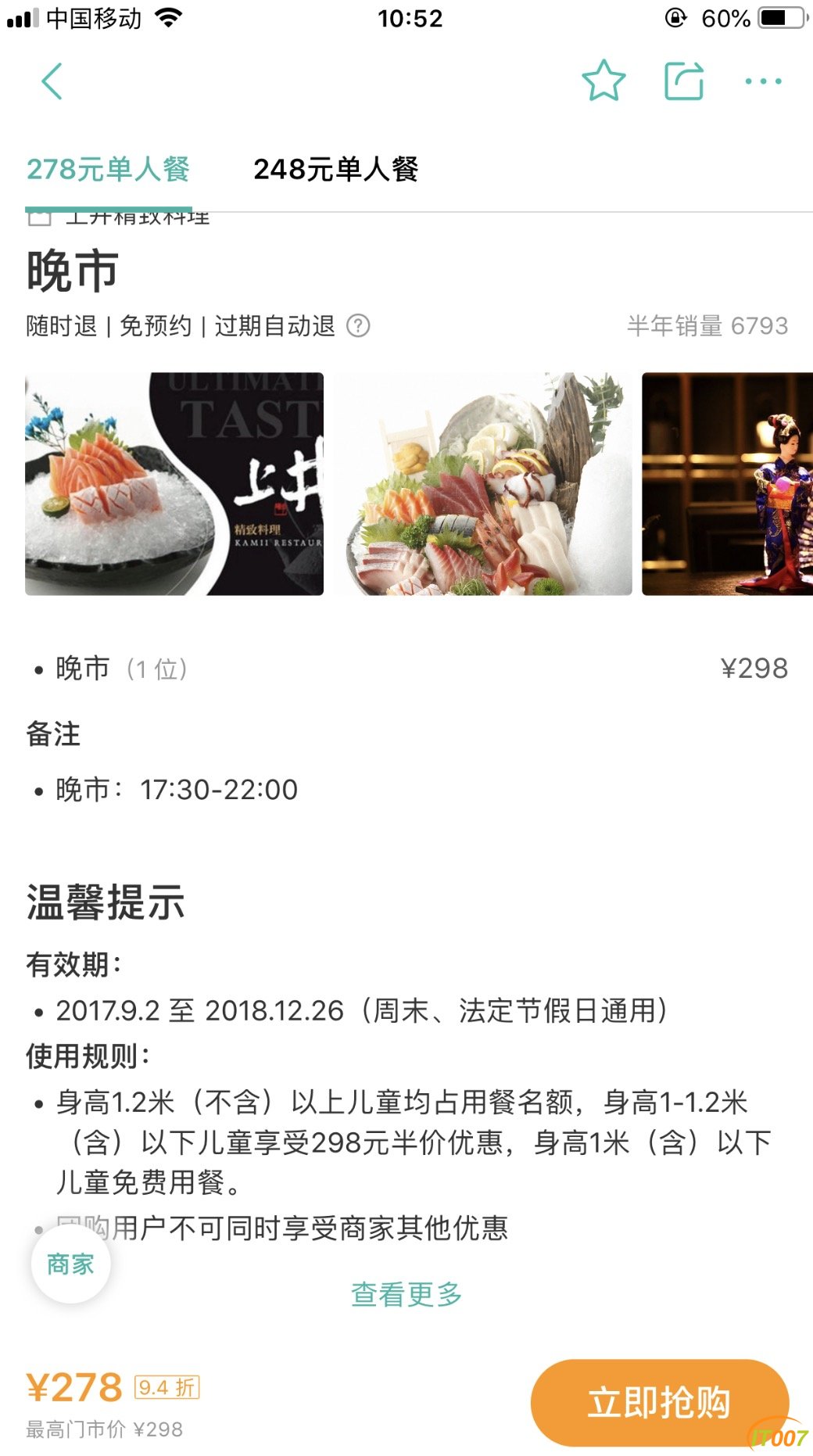View the salmon sashimi photo
This screenshot has width=813, height=1456.
pos(174,483)
